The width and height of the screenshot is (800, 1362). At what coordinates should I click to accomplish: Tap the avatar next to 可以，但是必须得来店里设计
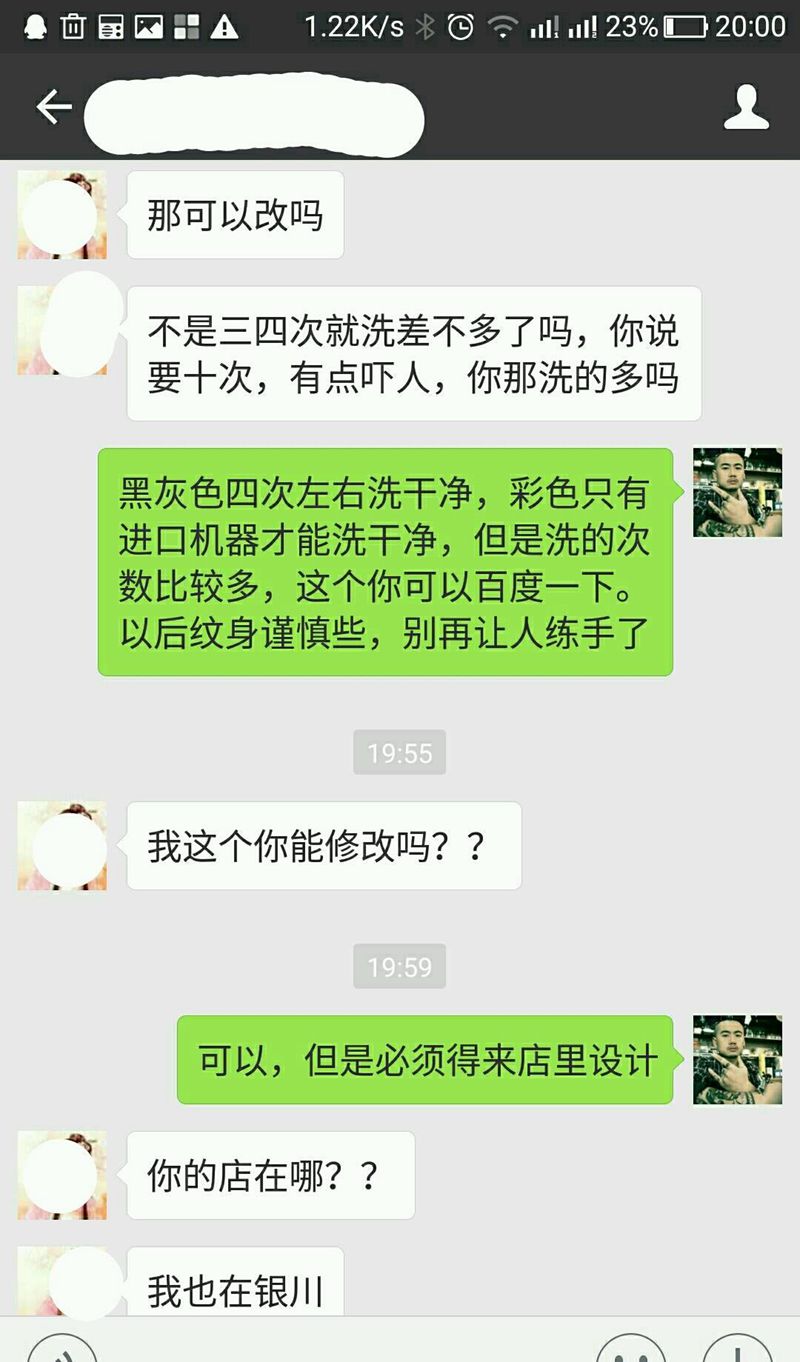click(738, 1060)
